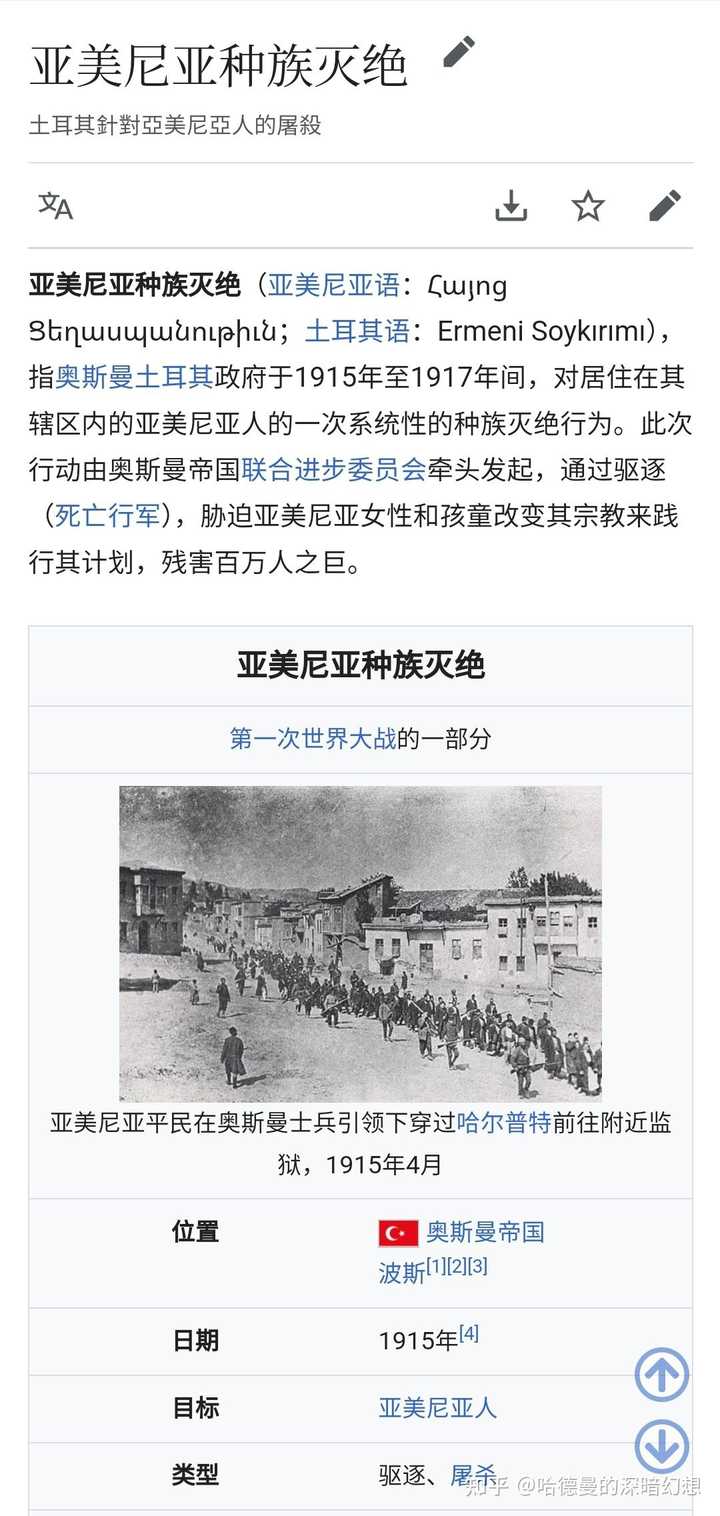Viewport: 720px width, 1516px height.
Task: Jump to the top with the up arrow
Action: (662, 1375)
